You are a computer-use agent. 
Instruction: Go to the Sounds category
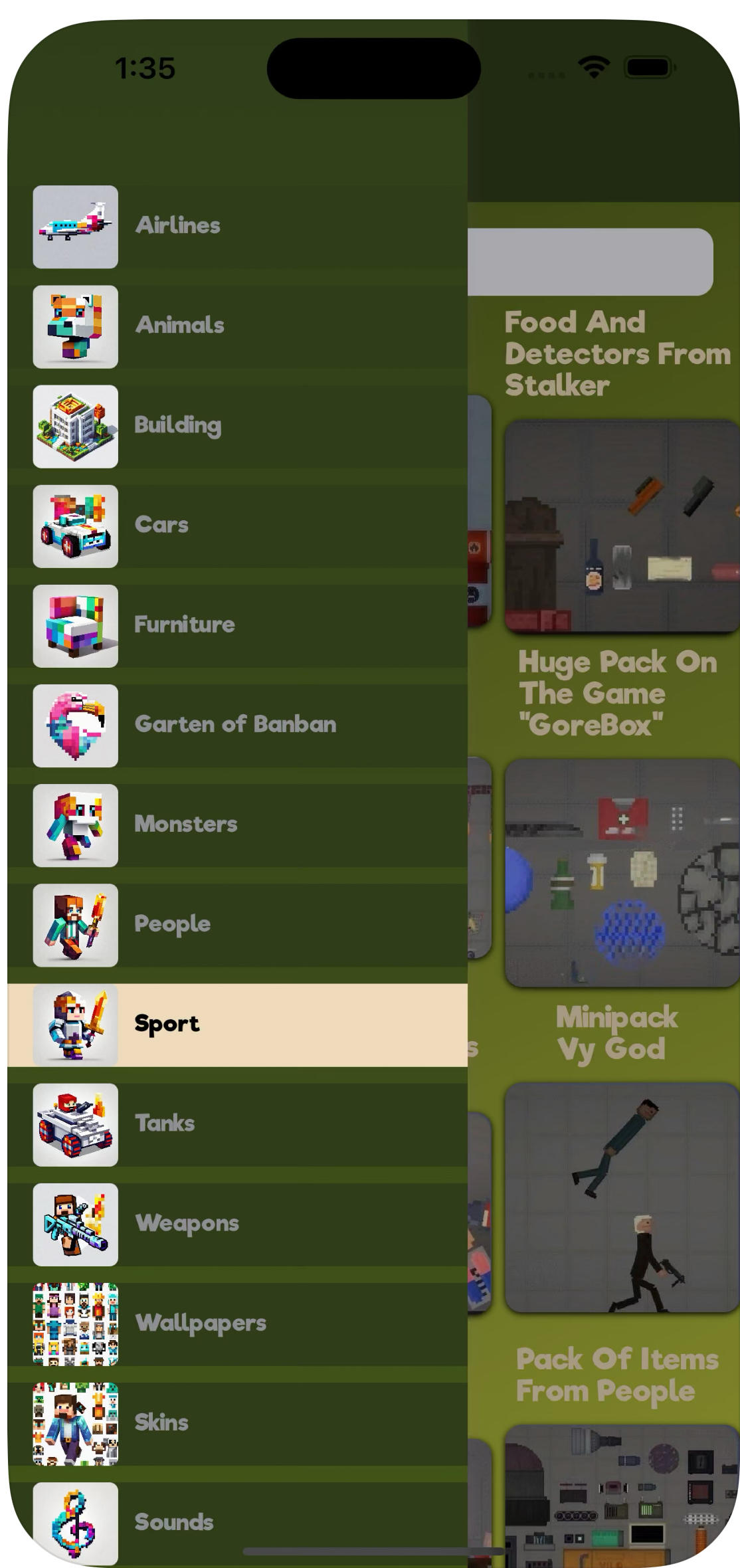pyautogui.click(x=237, y=1521)
